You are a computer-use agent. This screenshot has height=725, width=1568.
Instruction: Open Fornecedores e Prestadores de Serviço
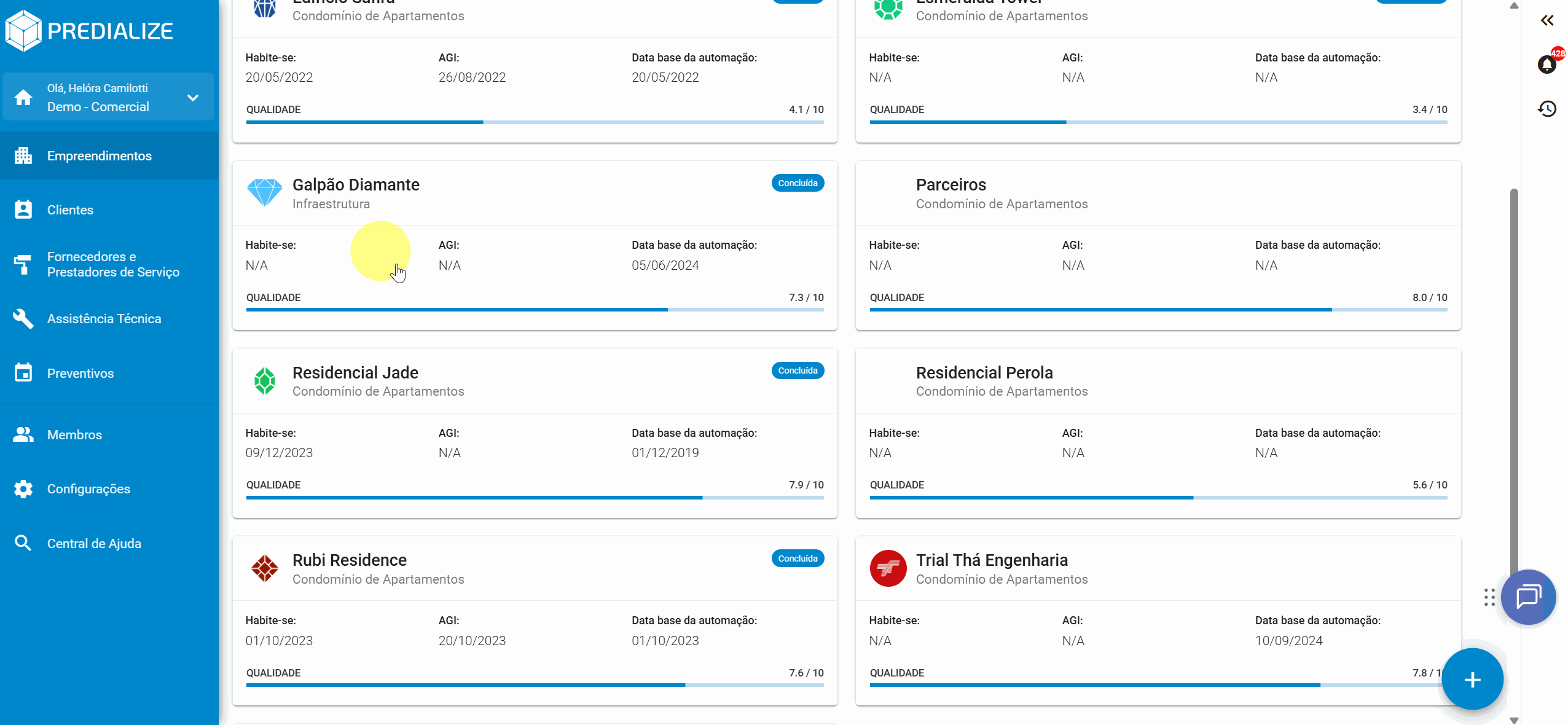coord(113,264)
